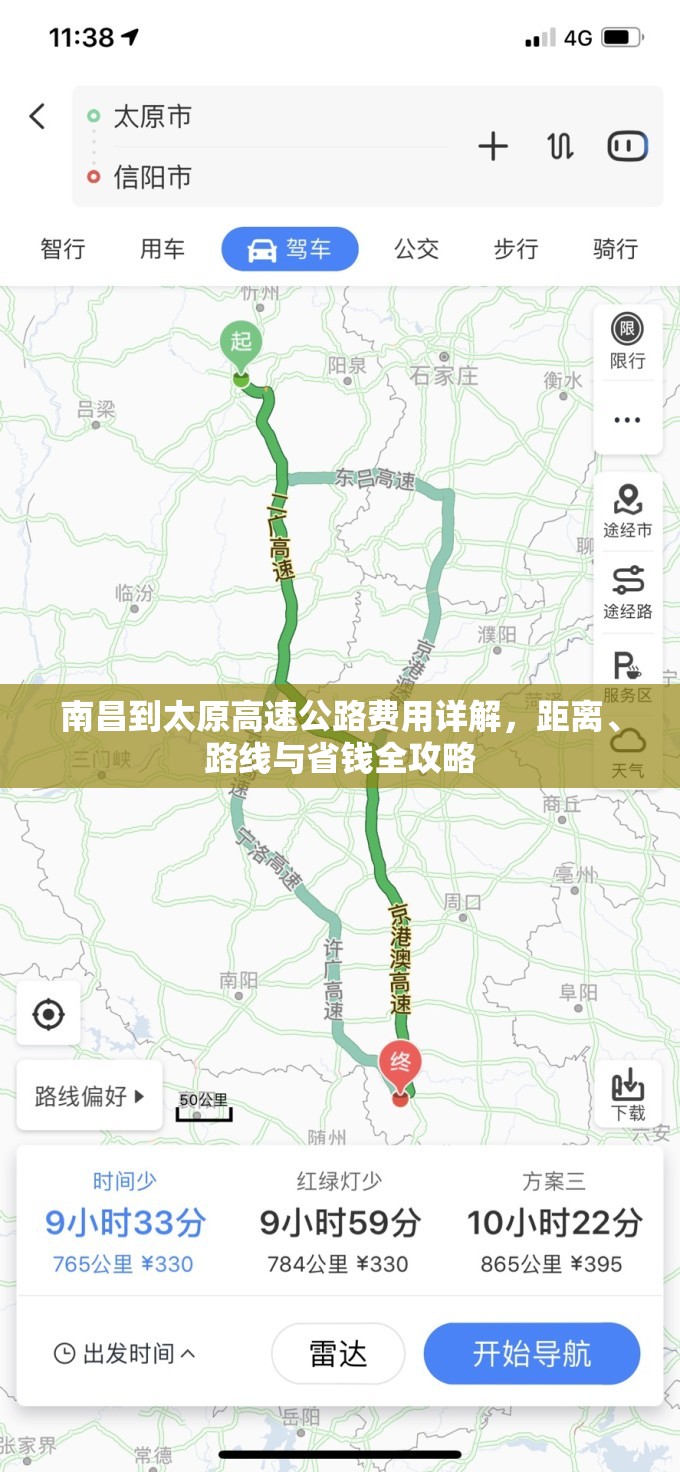This screenshot has height=1472, width=680.
Task: Open the three-dot more options
Action: [628, 420]
